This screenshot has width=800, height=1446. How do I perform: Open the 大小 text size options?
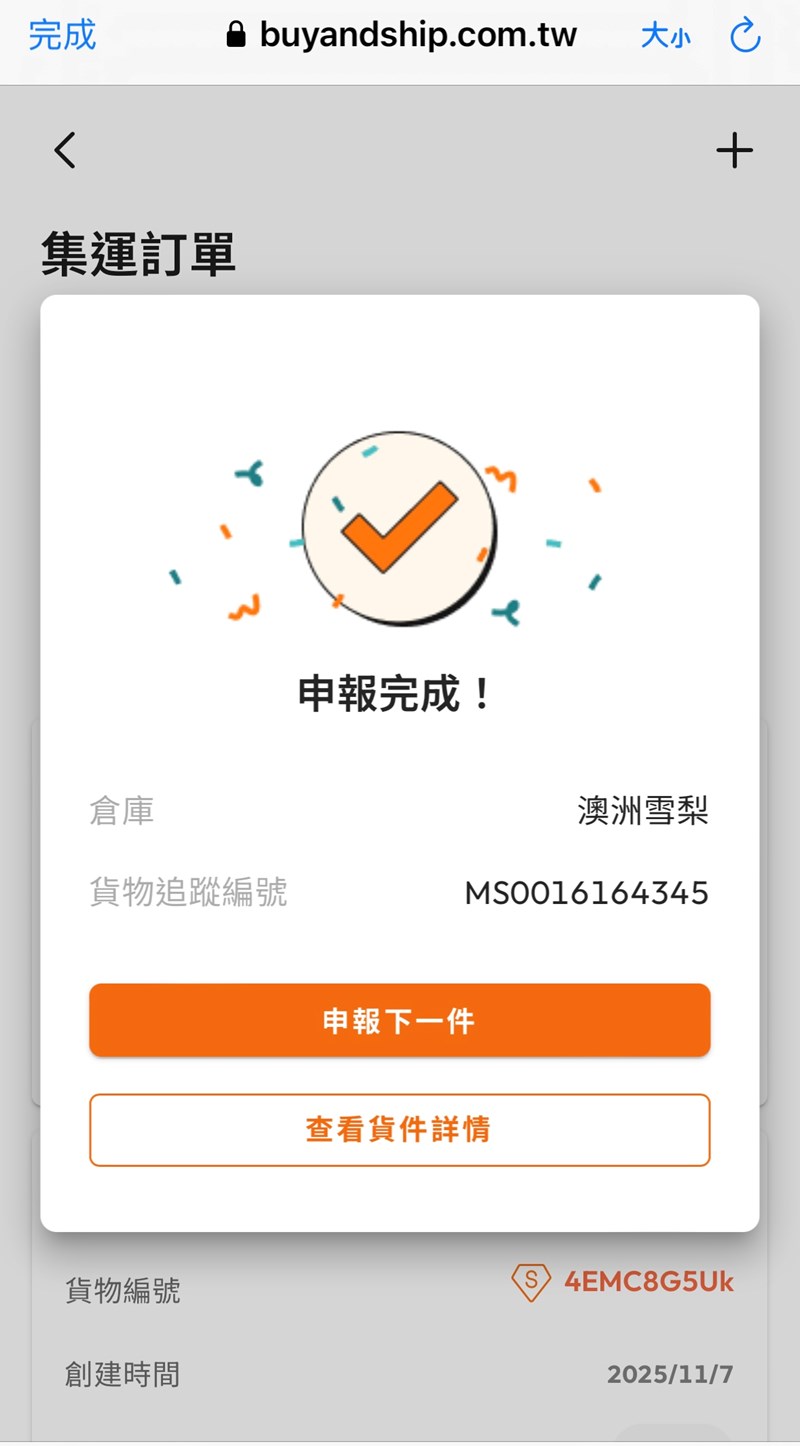pyautogui.click(x=665, y=36)
